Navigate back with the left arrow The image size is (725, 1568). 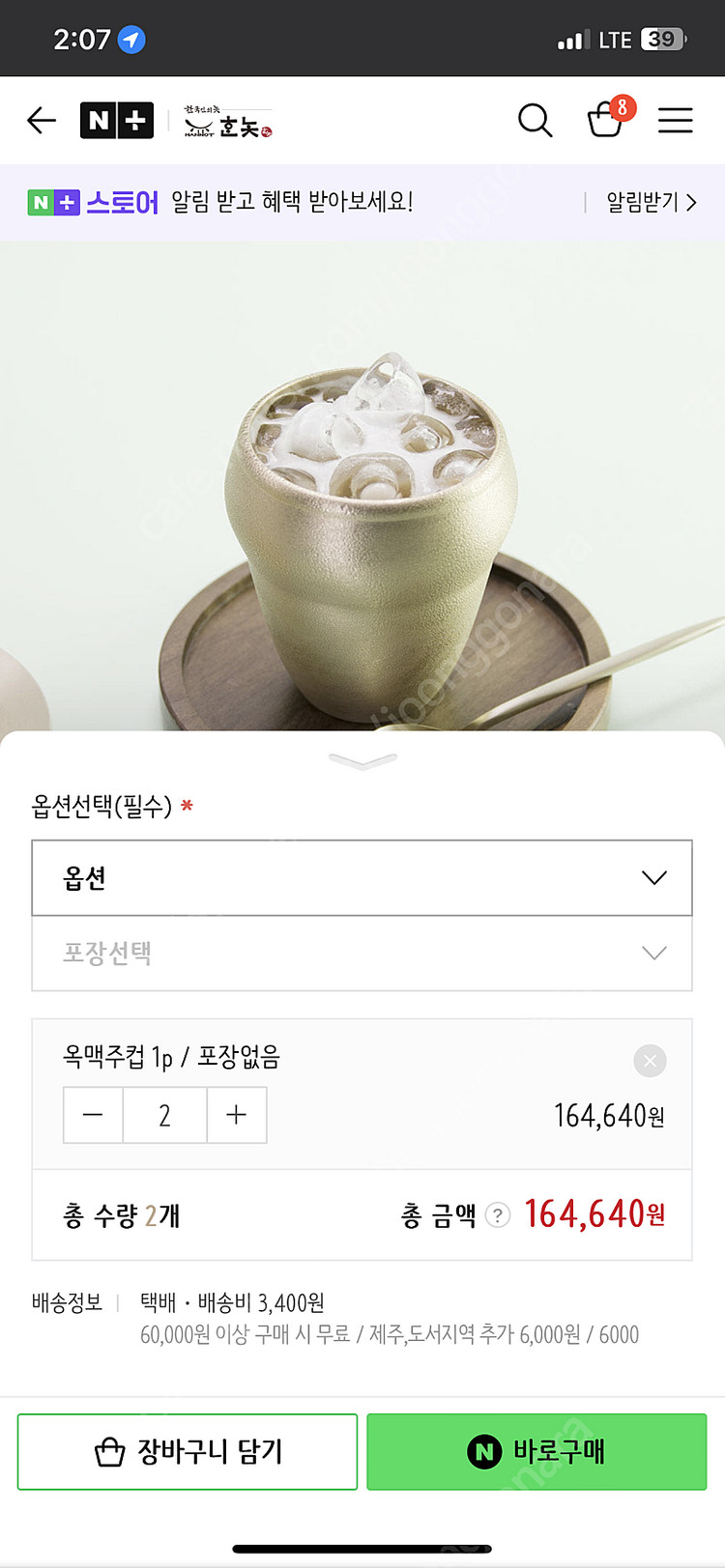(x=41, y=120)
